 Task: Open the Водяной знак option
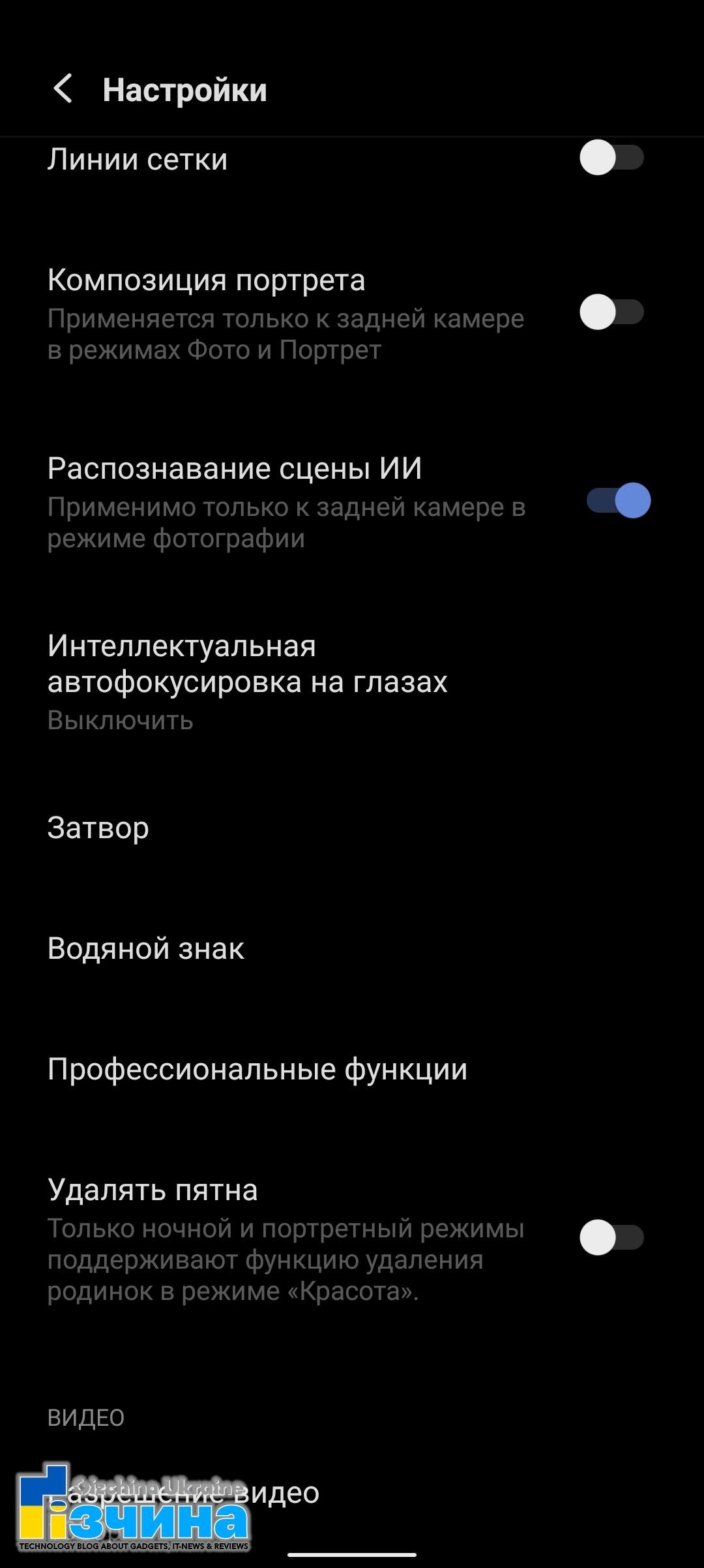coord(352,948)
